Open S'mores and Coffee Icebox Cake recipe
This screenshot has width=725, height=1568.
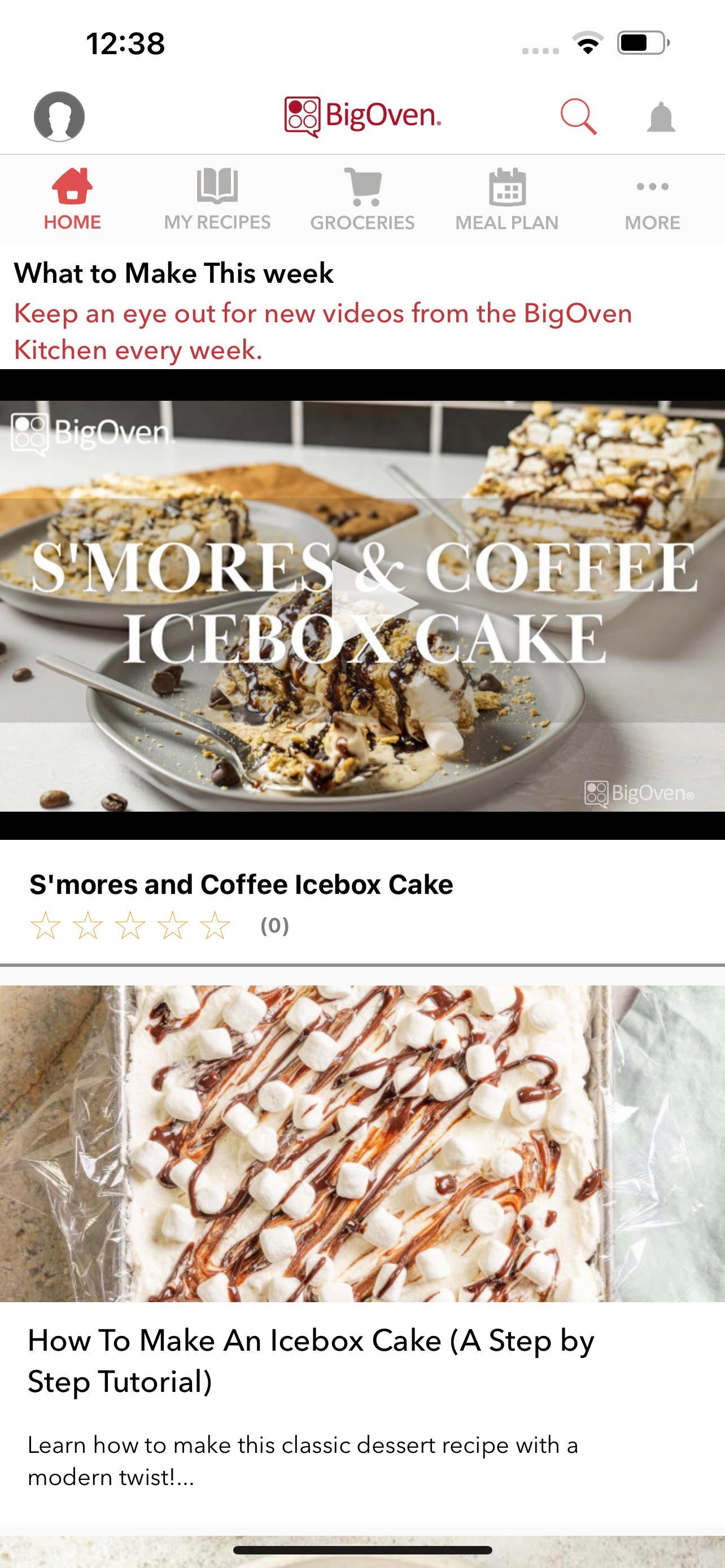241,884
